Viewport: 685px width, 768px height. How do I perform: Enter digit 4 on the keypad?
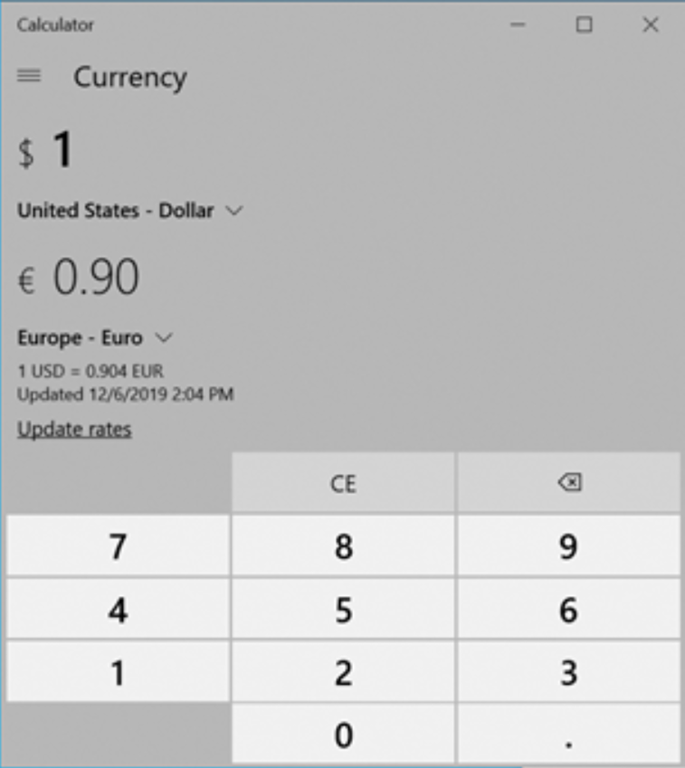pyautogui.click(x=118, y=610)
